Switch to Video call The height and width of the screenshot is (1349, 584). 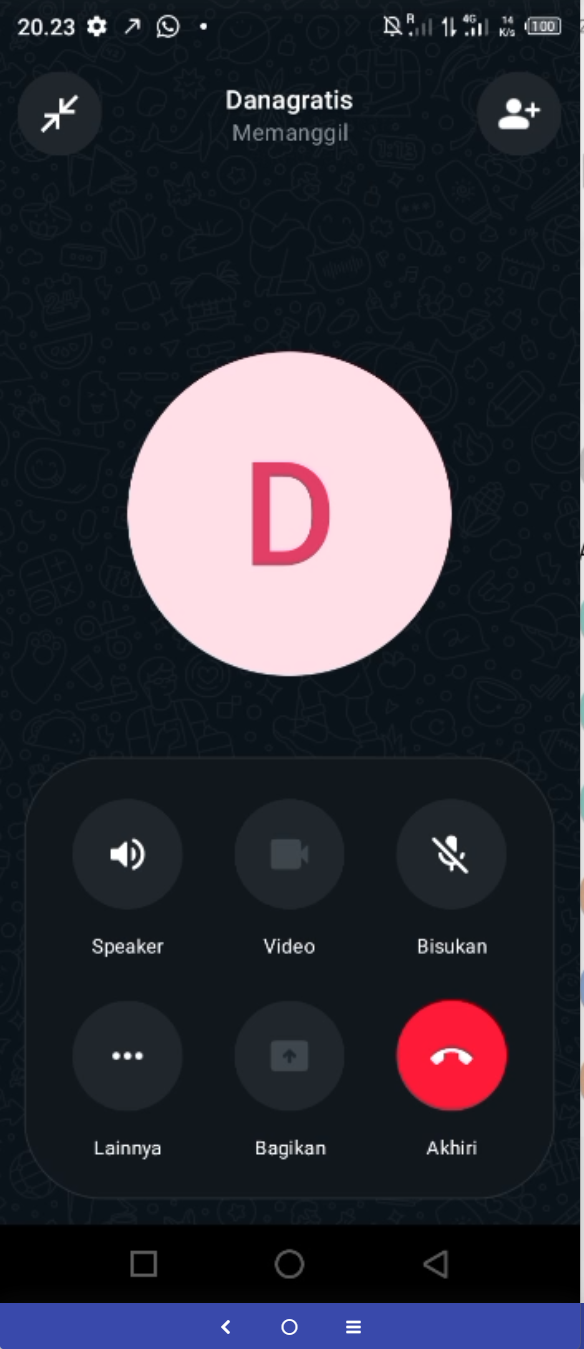point(289,854)
